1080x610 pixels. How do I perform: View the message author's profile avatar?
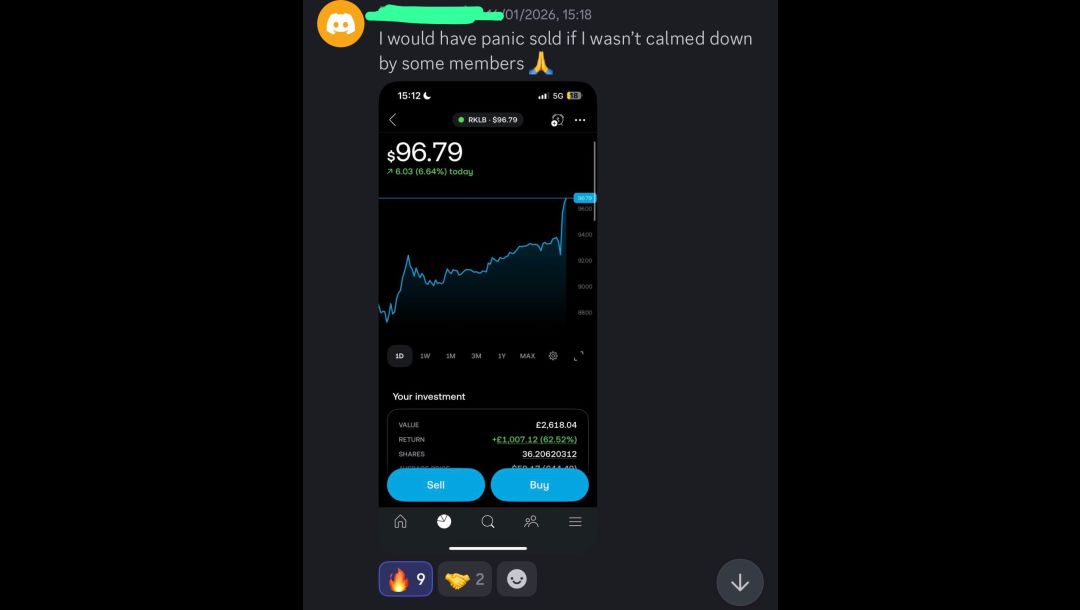340,24
